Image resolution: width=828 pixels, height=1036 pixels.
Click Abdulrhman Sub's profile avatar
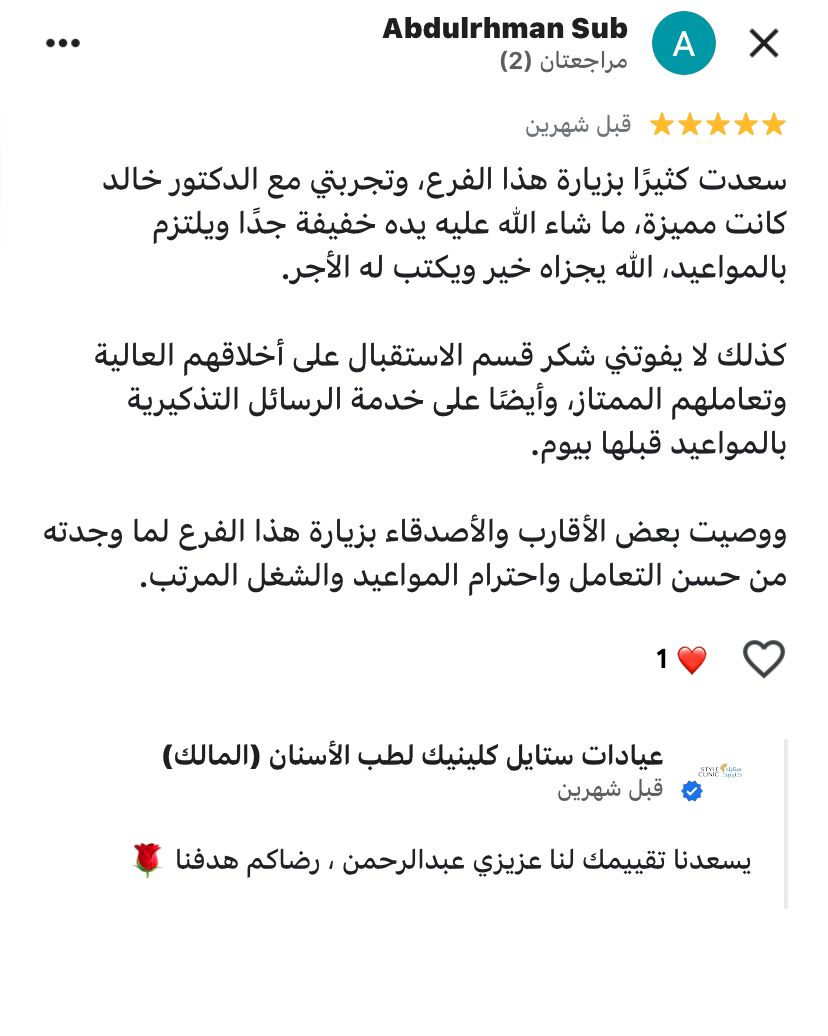click(x=684, y=43)
